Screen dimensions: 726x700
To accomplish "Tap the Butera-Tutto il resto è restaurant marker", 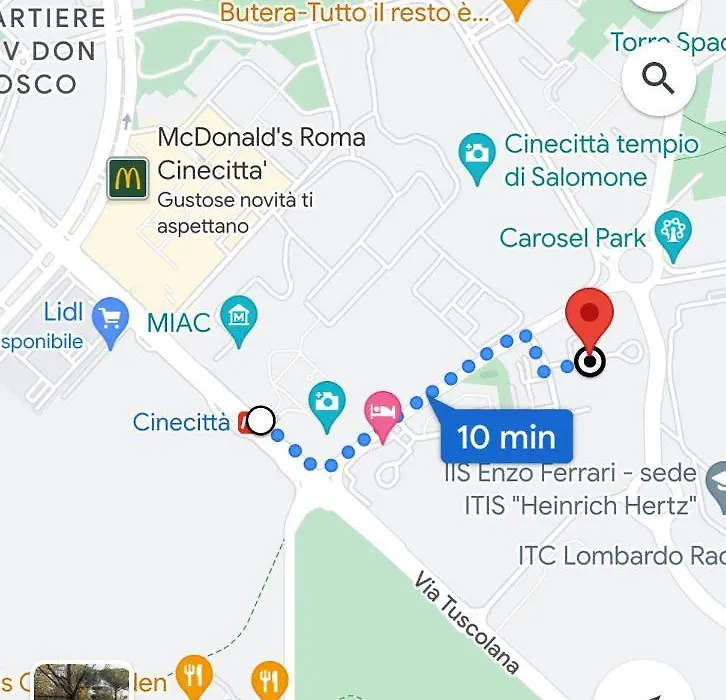I will point(517,8).
